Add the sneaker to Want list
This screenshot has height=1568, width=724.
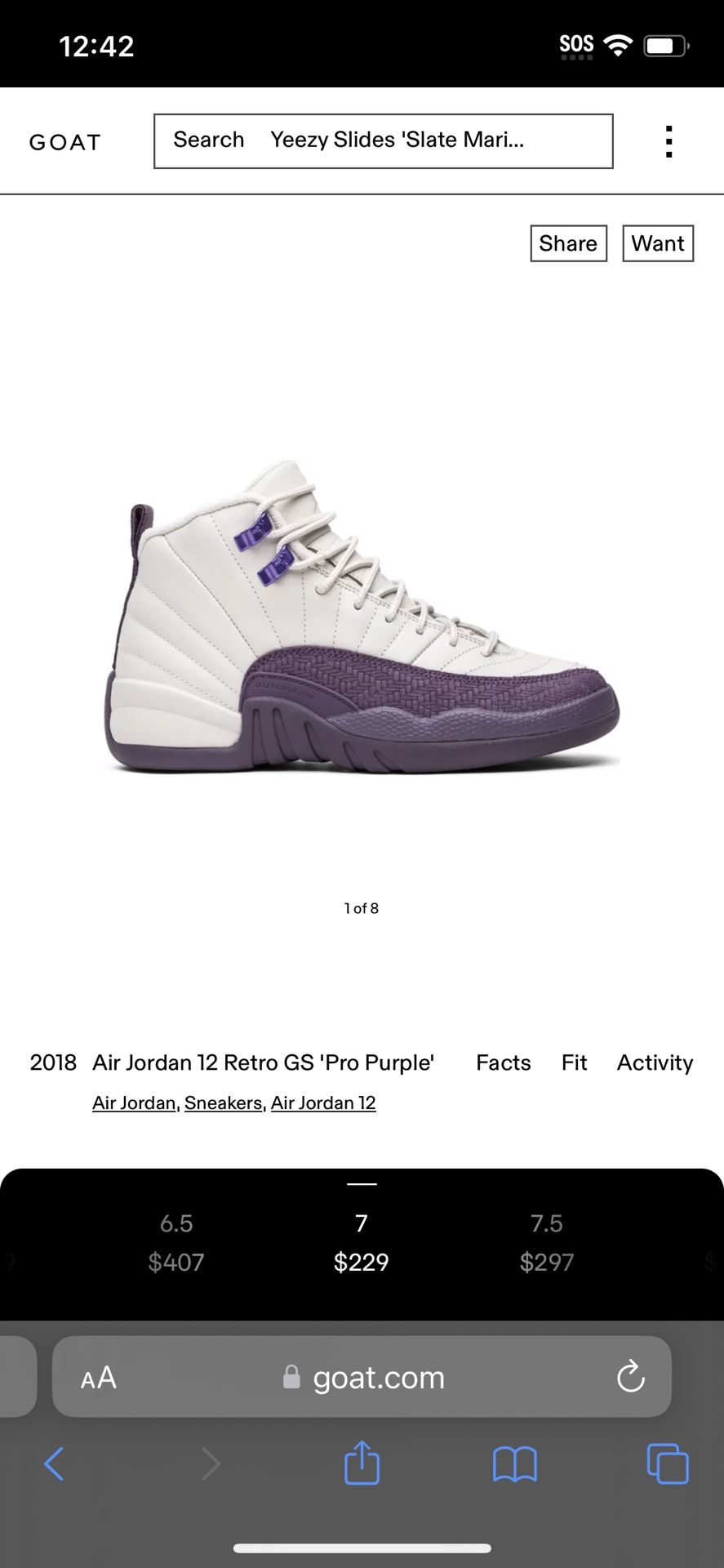(658, 243)
